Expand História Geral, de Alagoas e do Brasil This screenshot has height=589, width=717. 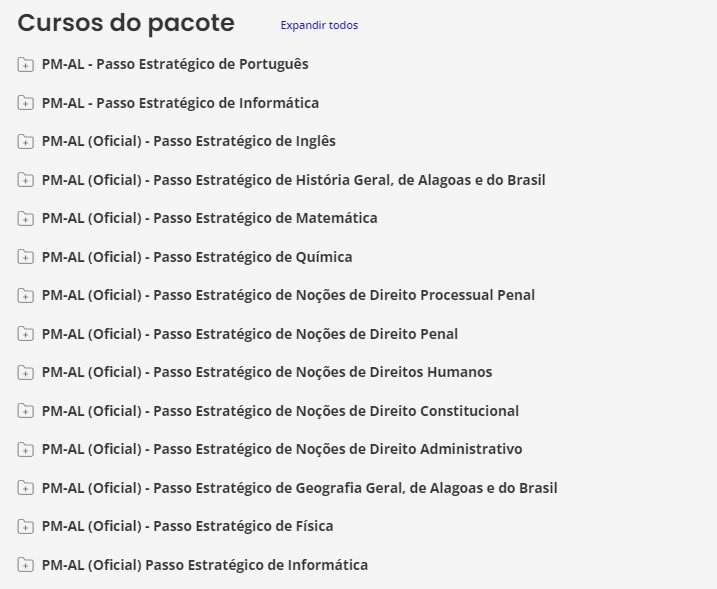(293, 180)
